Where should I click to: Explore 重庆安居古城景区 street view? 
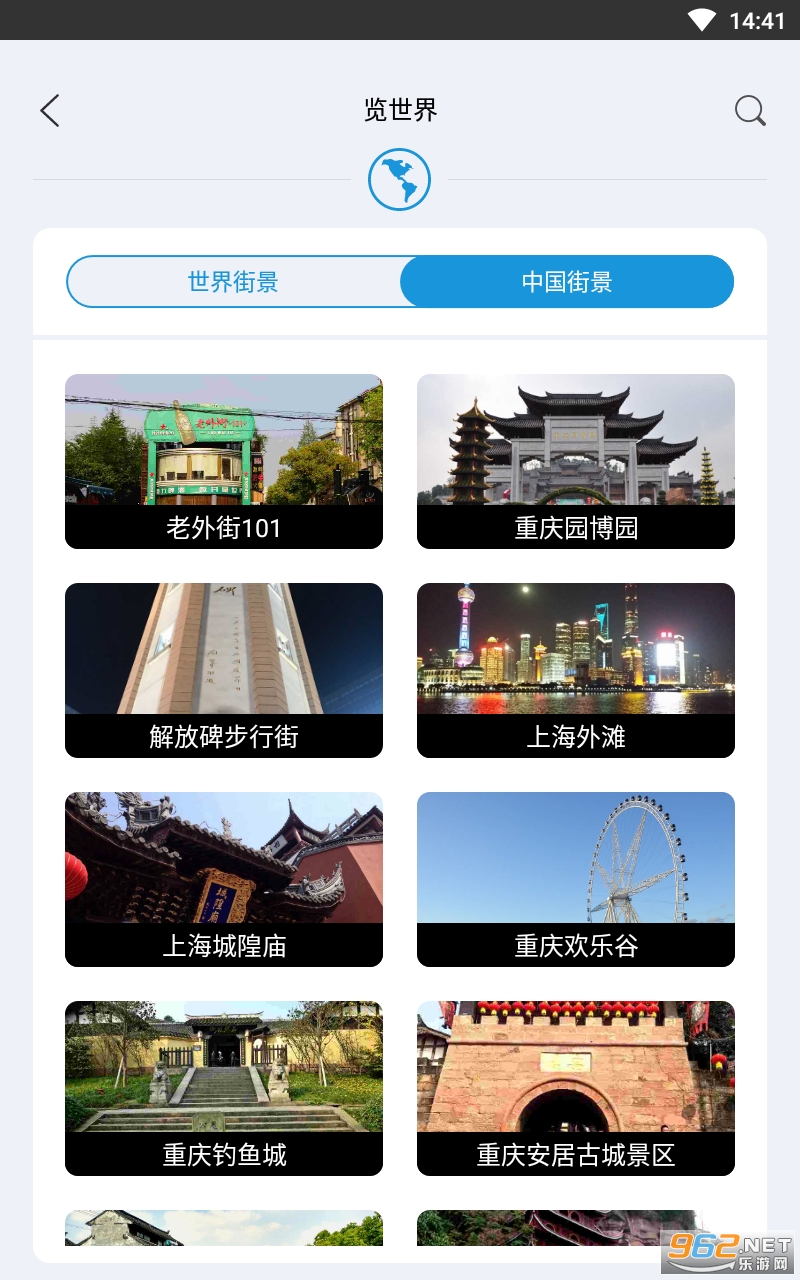click(x=576, y=1088)
